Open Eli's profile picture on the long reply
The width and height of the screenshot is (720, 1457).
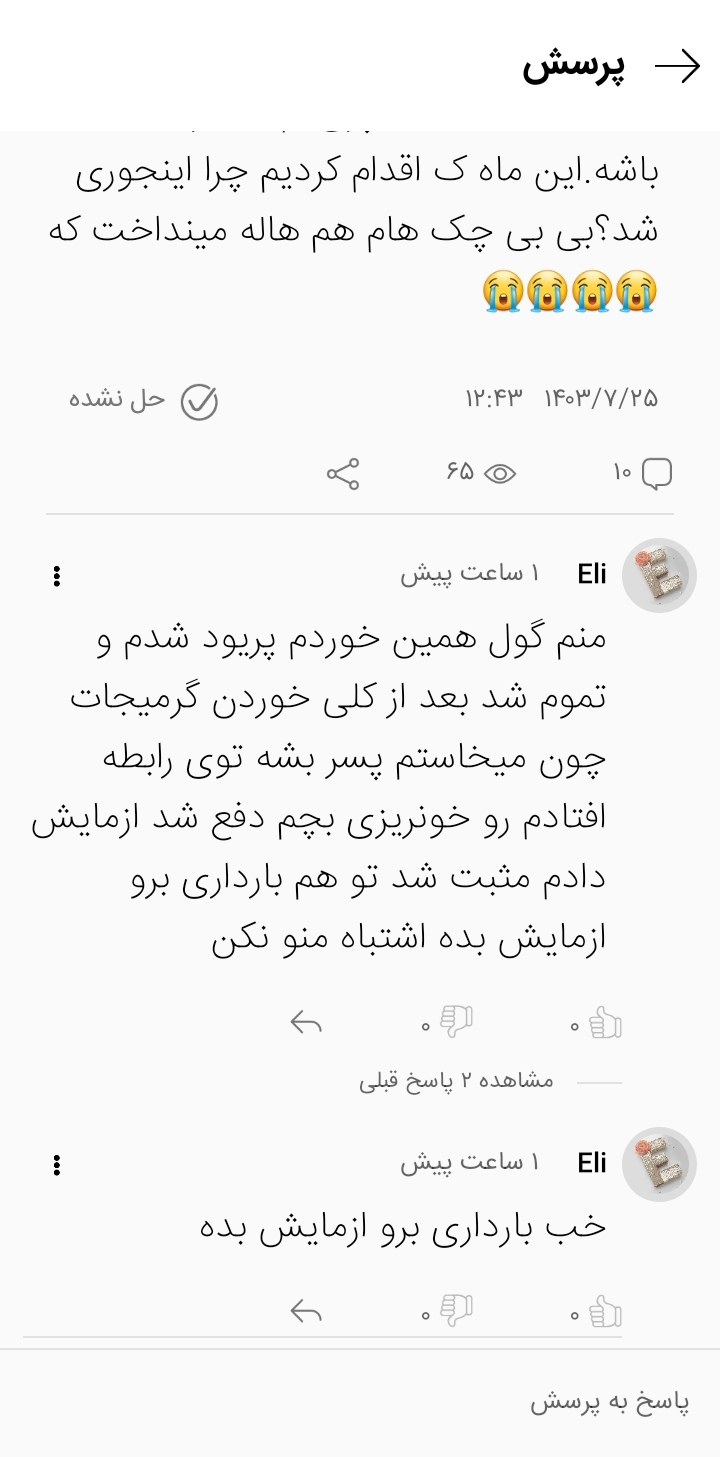pyautogui.click(x=659, y=576)
